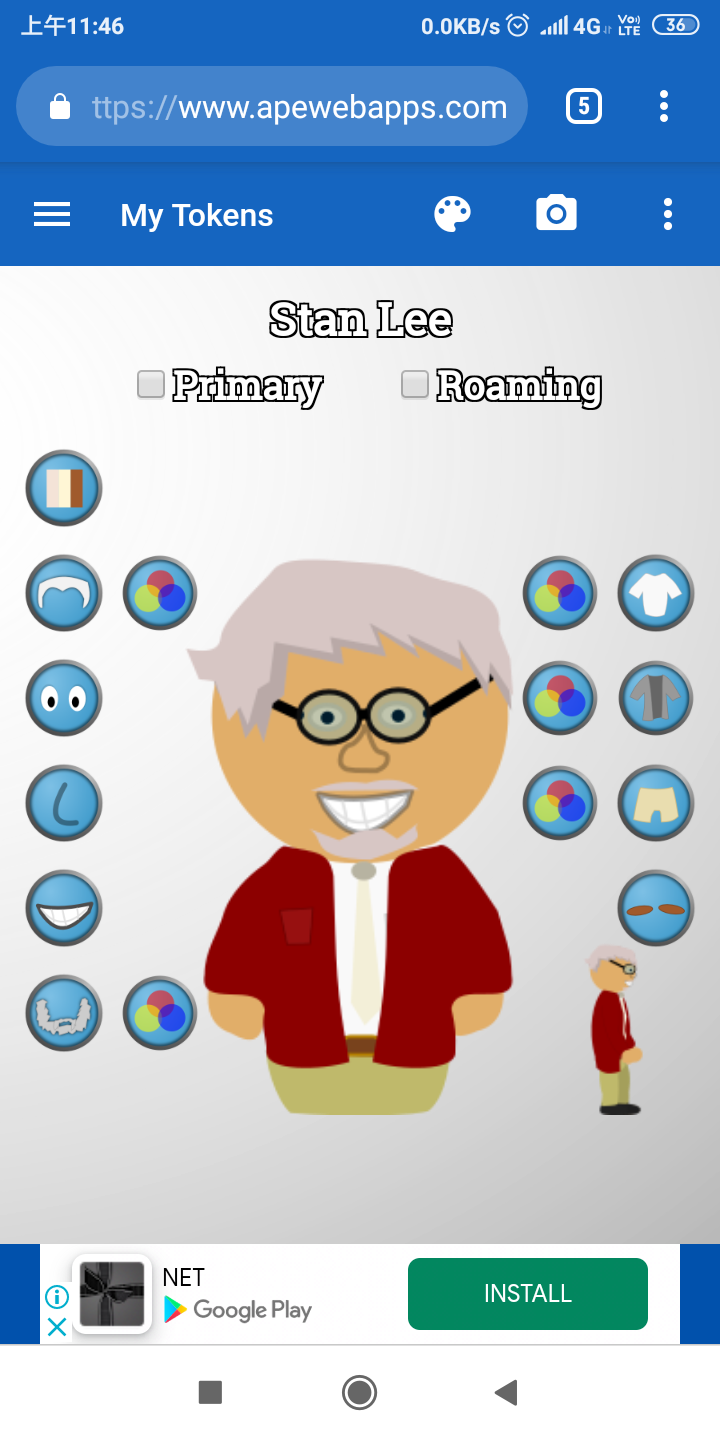Change the jacket style
The width and height of the screenshot is (720, 1440).
click(x=656, y=698)
